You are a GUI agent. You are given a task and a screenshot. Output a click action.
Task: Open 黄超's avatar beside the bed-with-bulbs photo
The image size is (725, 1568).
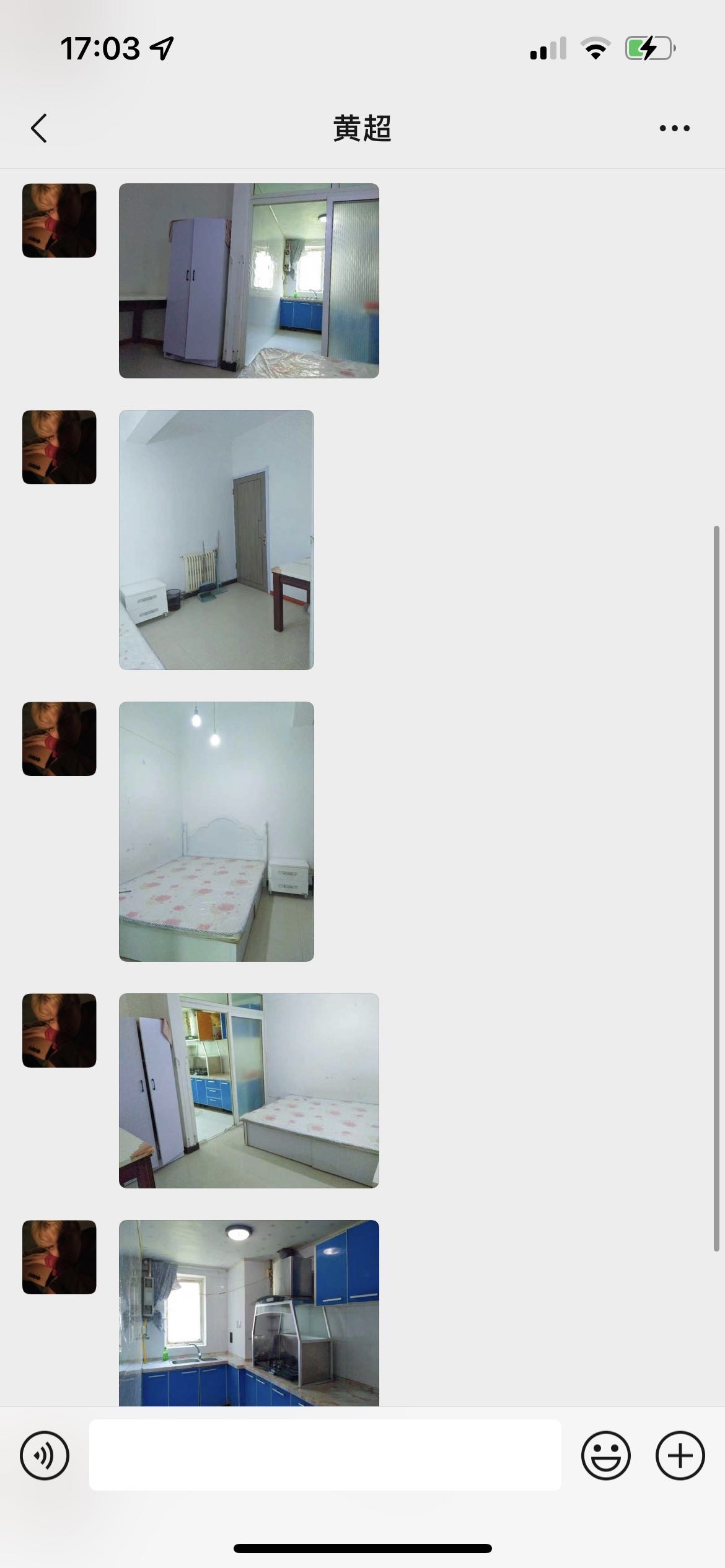(x=59, y=739)
